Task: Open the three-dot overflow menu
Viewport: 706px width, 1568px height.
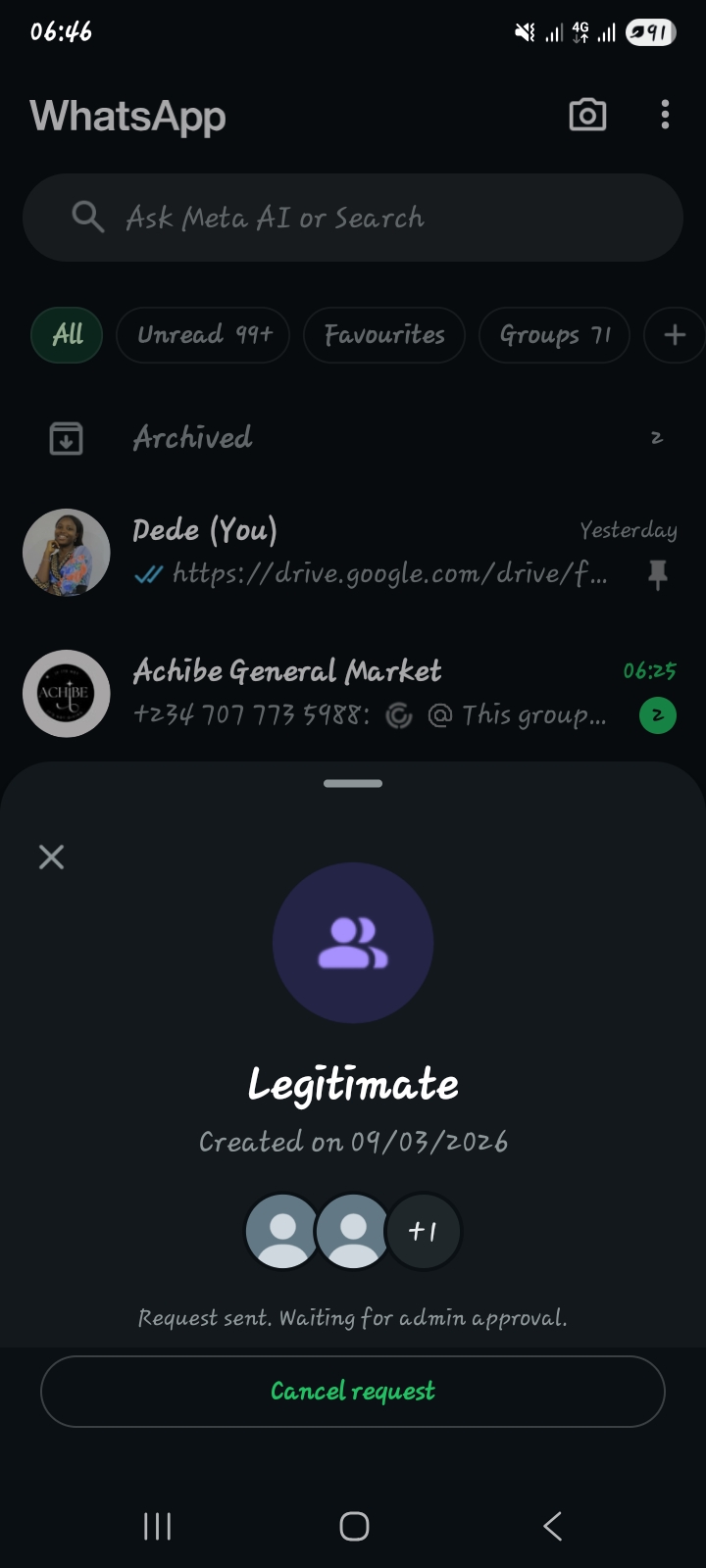Action: (665, 116)
